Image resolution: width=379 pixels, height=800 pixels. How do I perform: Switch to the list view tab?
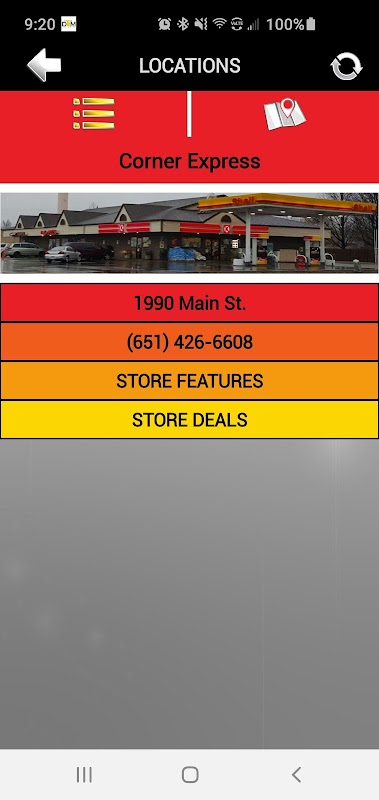94,113
